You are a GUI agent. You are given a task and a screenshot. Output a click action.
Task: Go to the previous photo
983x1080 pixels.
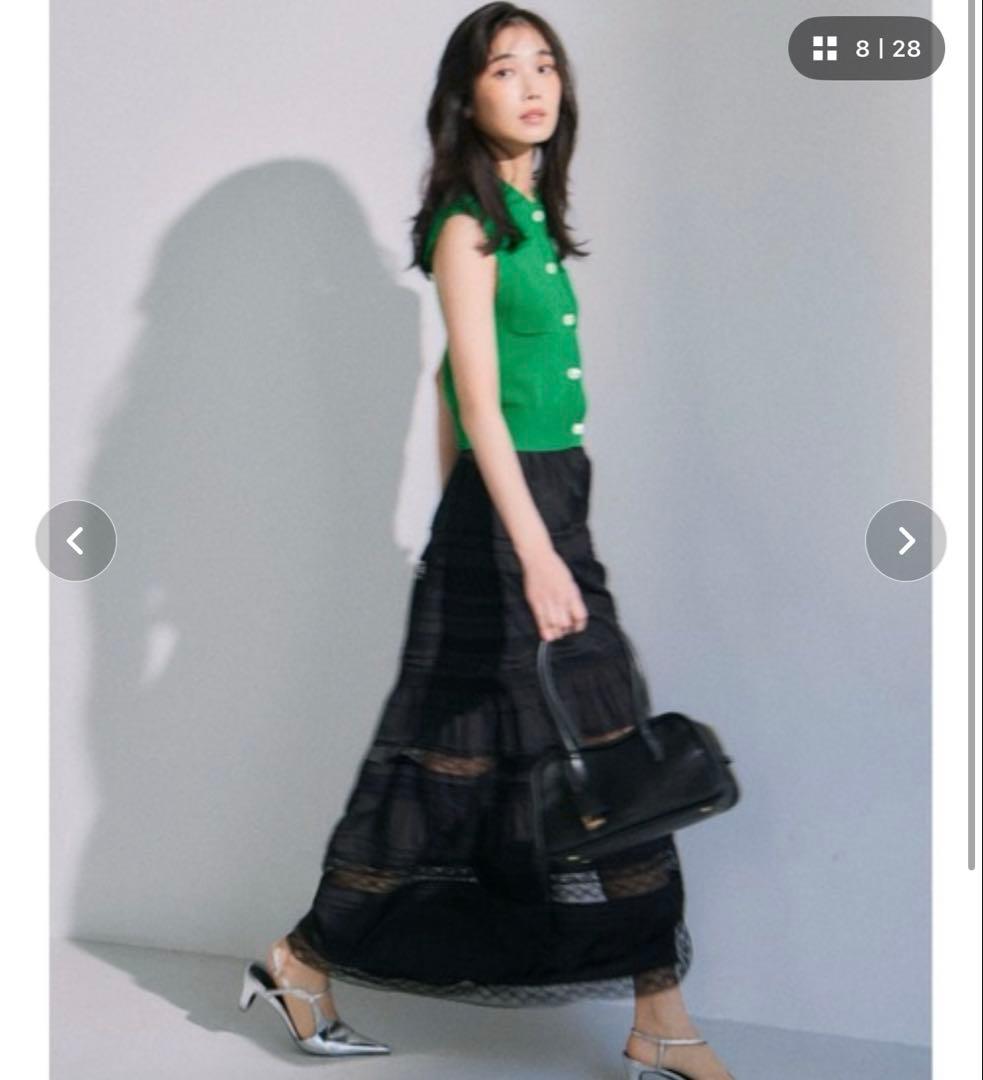click(76, 541)
